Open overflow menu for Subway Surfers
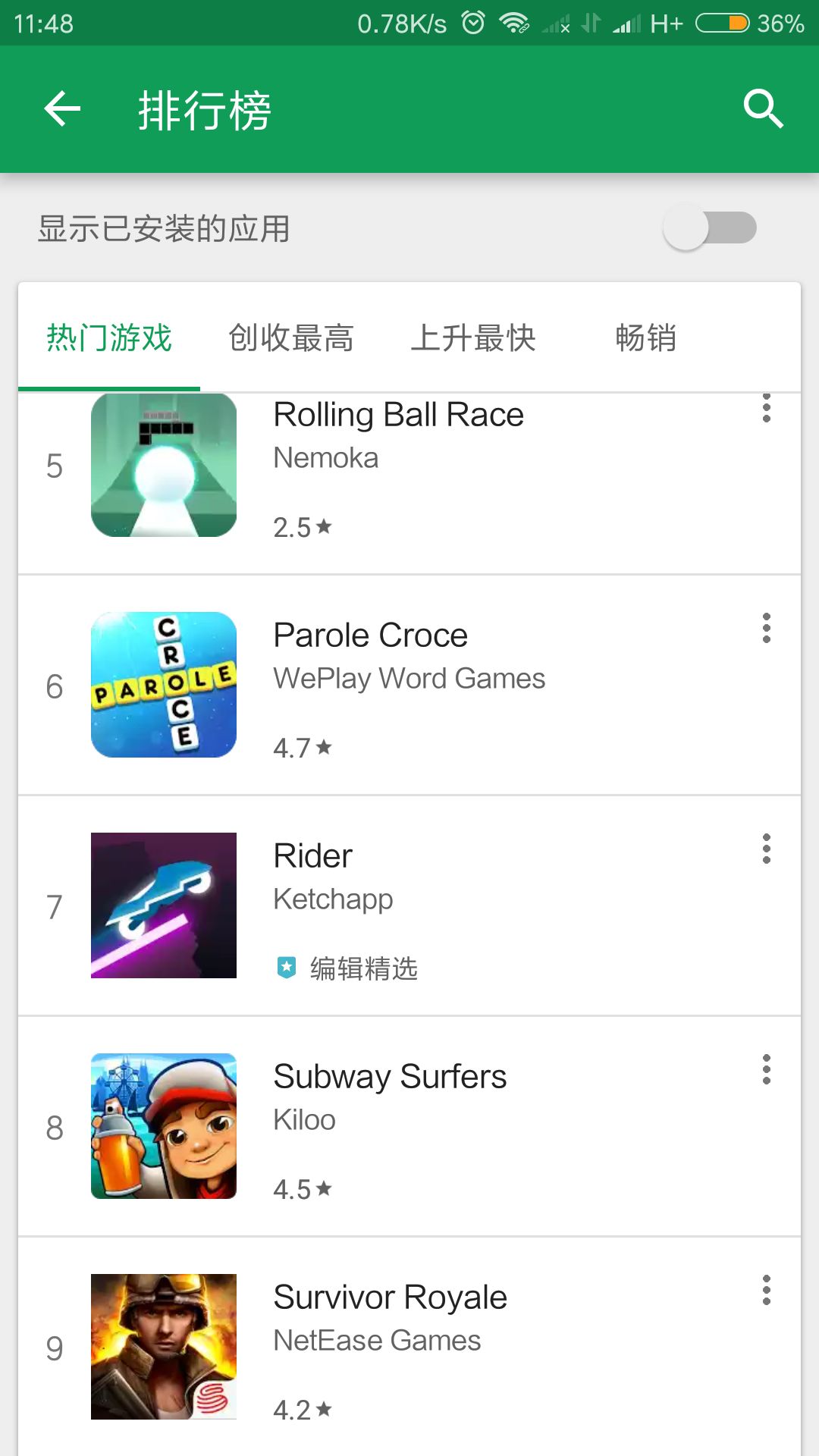 point(767,1072)
